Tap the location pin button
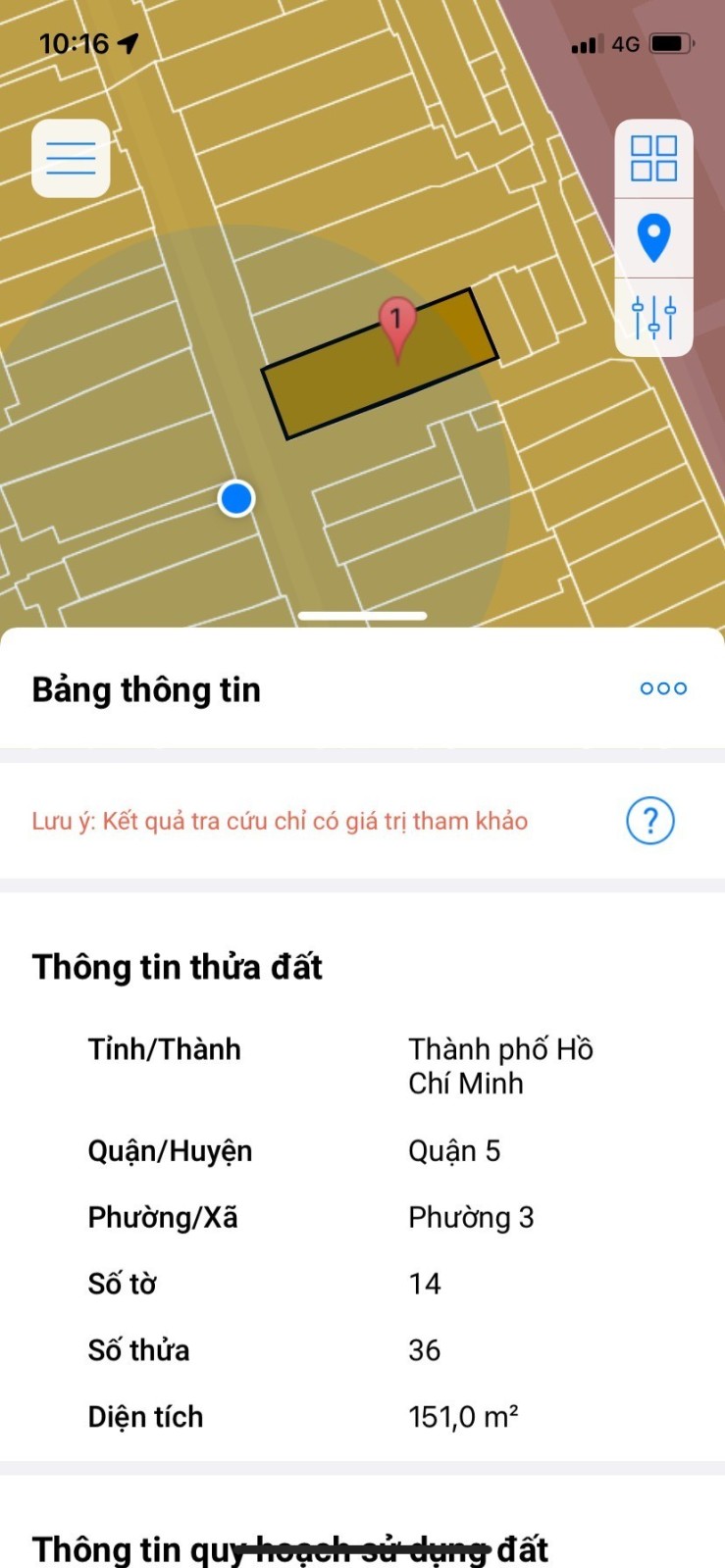 (x=653, y=237)
